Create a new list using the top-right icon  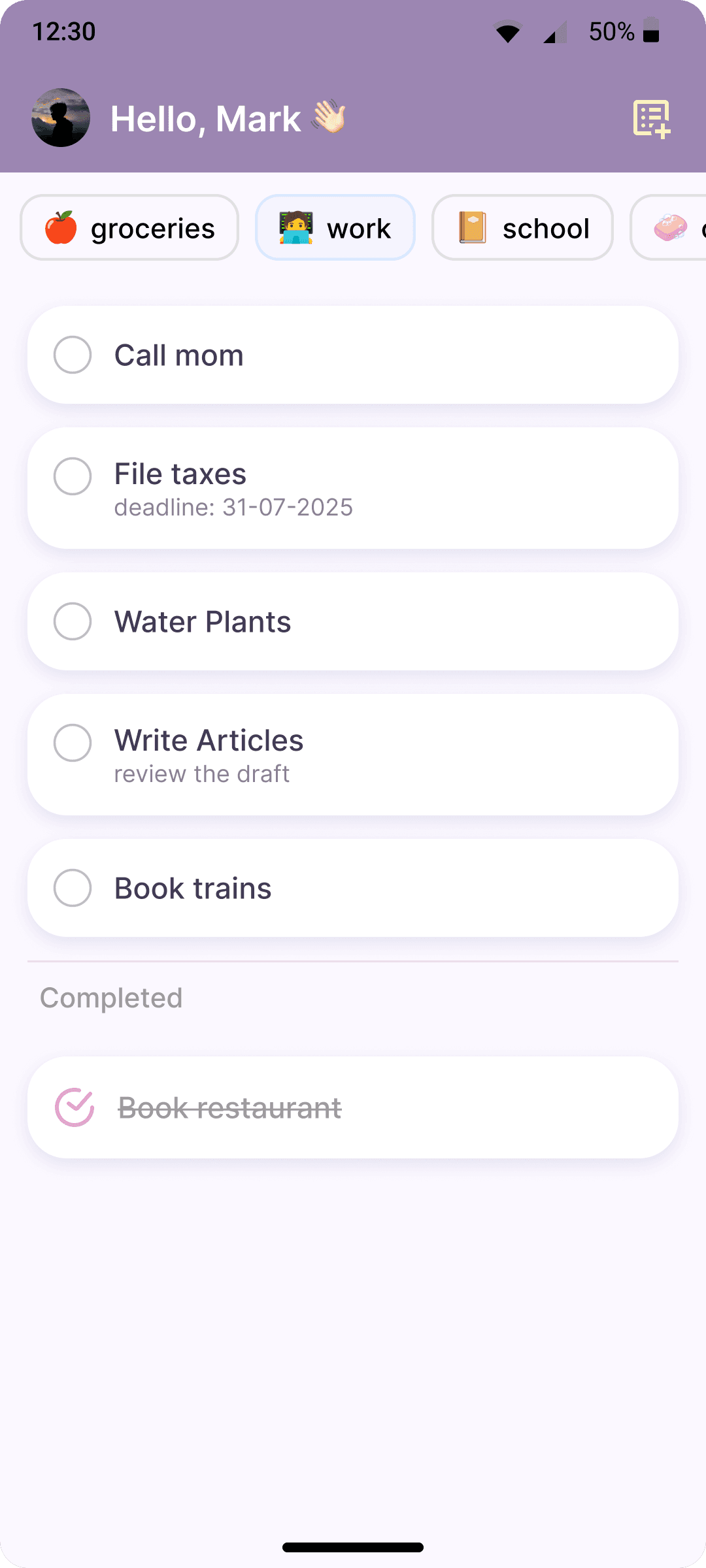point(651,118)
